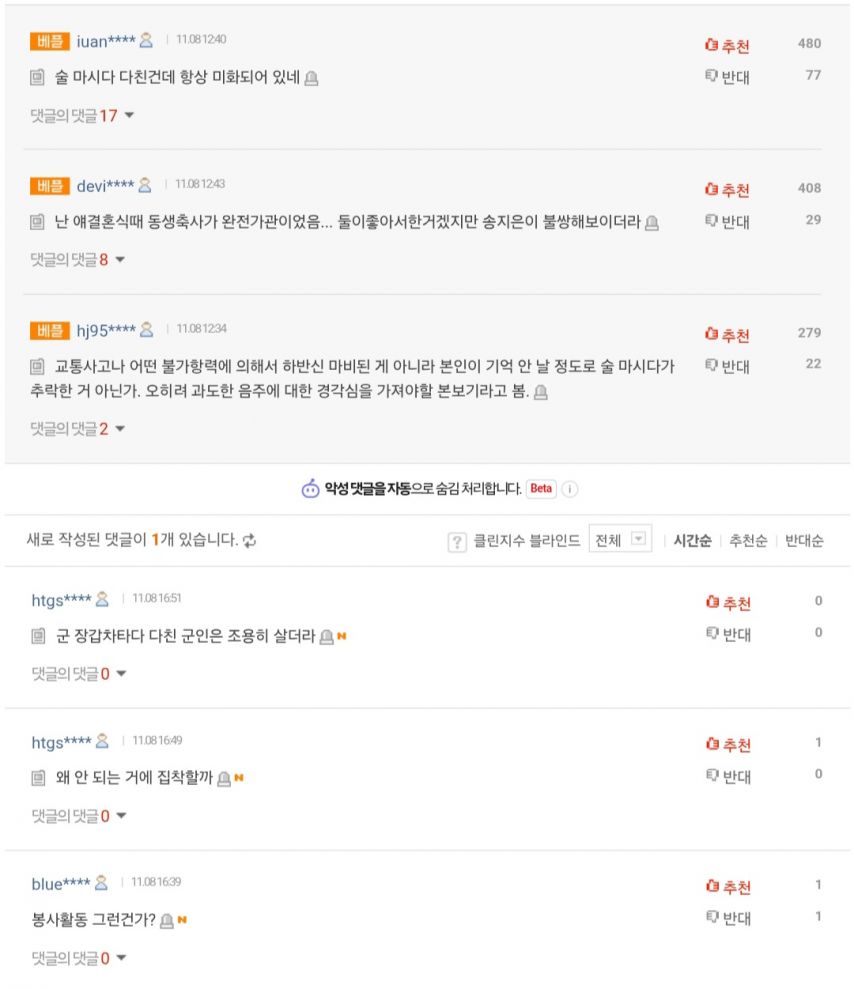
Task: Sort comments by 추천순
Action: (x=748, y=541)
